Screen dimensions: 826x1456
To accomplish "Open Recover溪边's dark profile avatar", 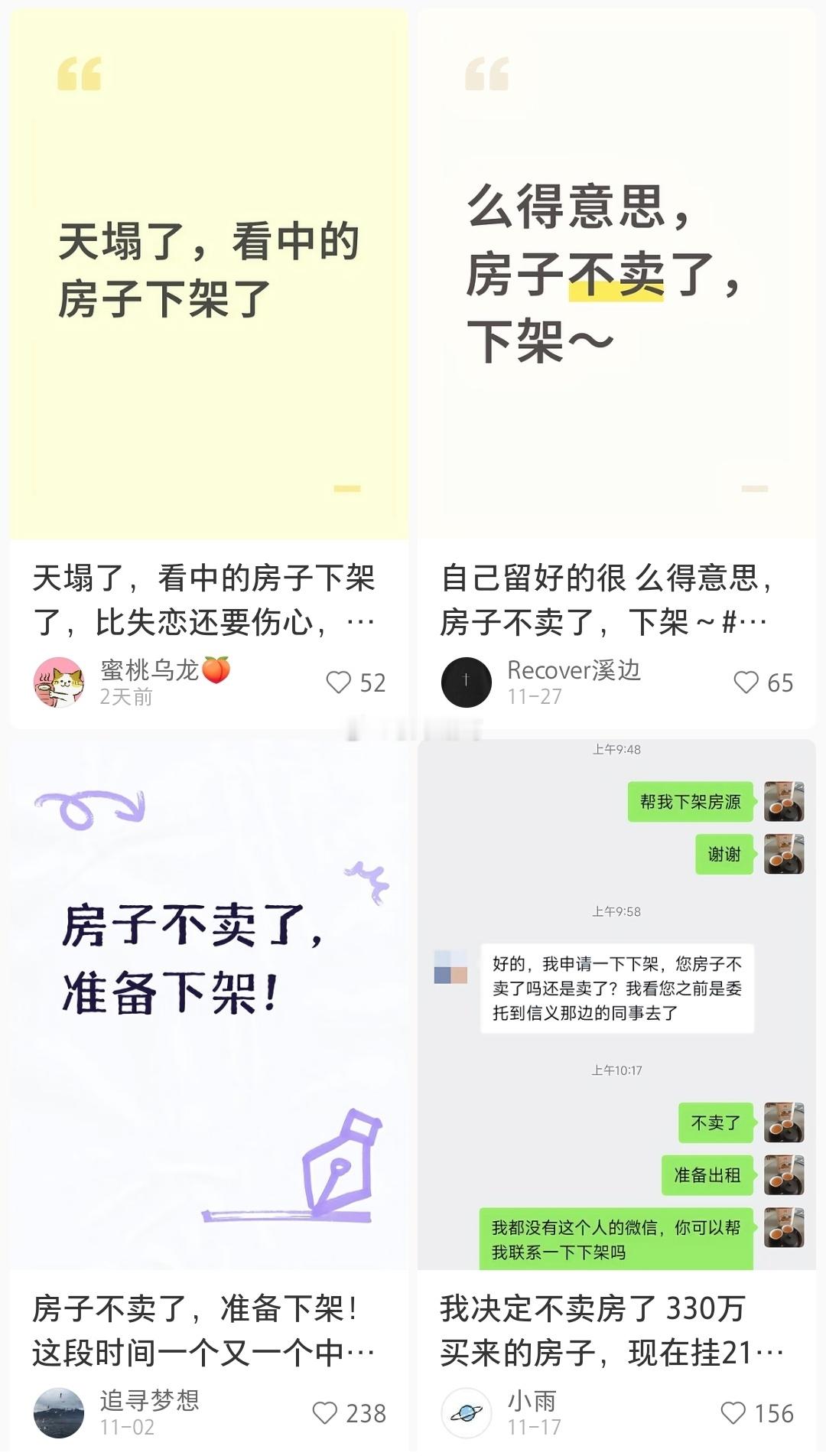I will (x=466, y=682).
